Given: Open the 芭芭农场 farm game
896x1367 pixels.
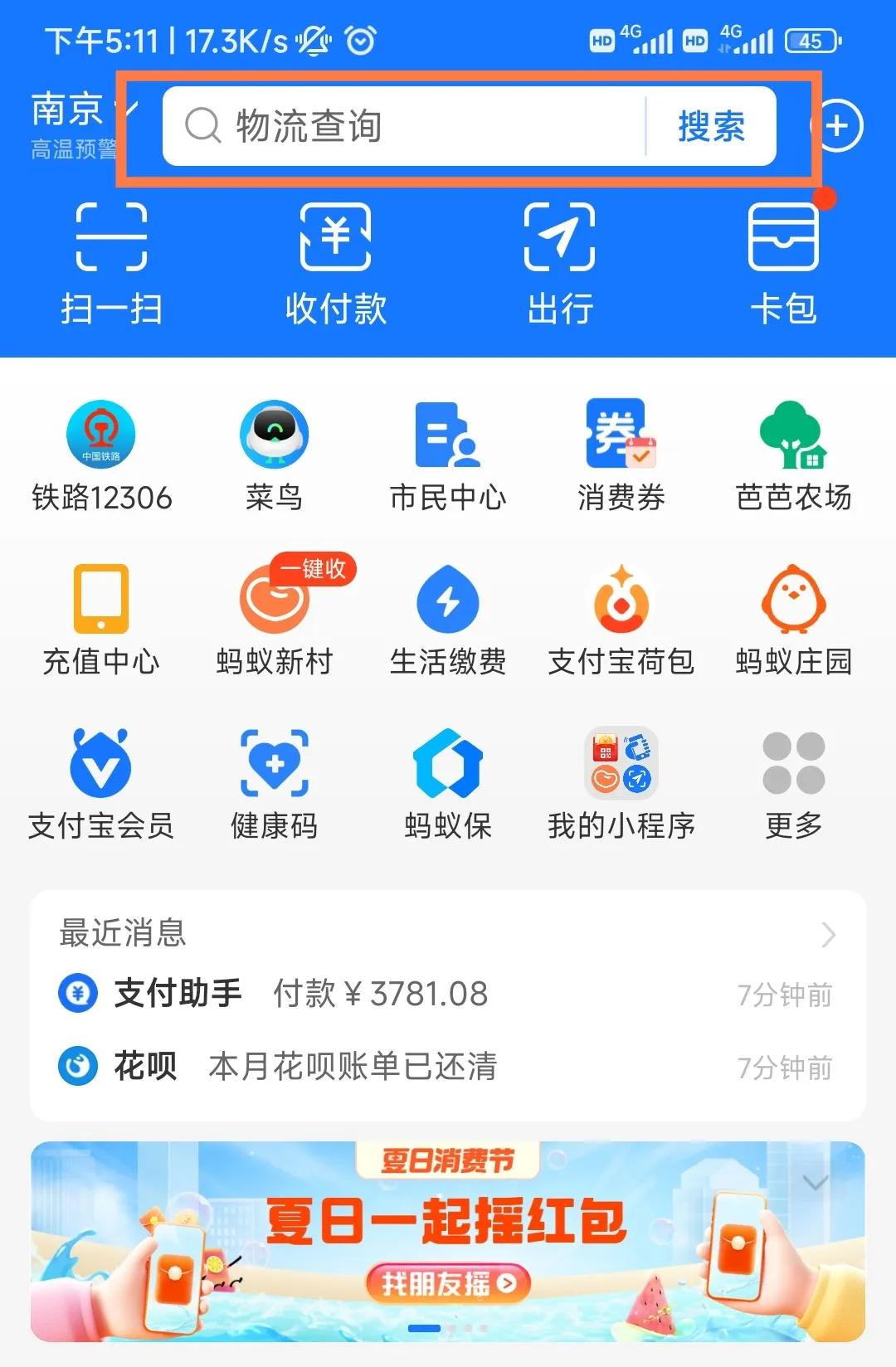Looking at the screenshot, I should coord(792,452).
